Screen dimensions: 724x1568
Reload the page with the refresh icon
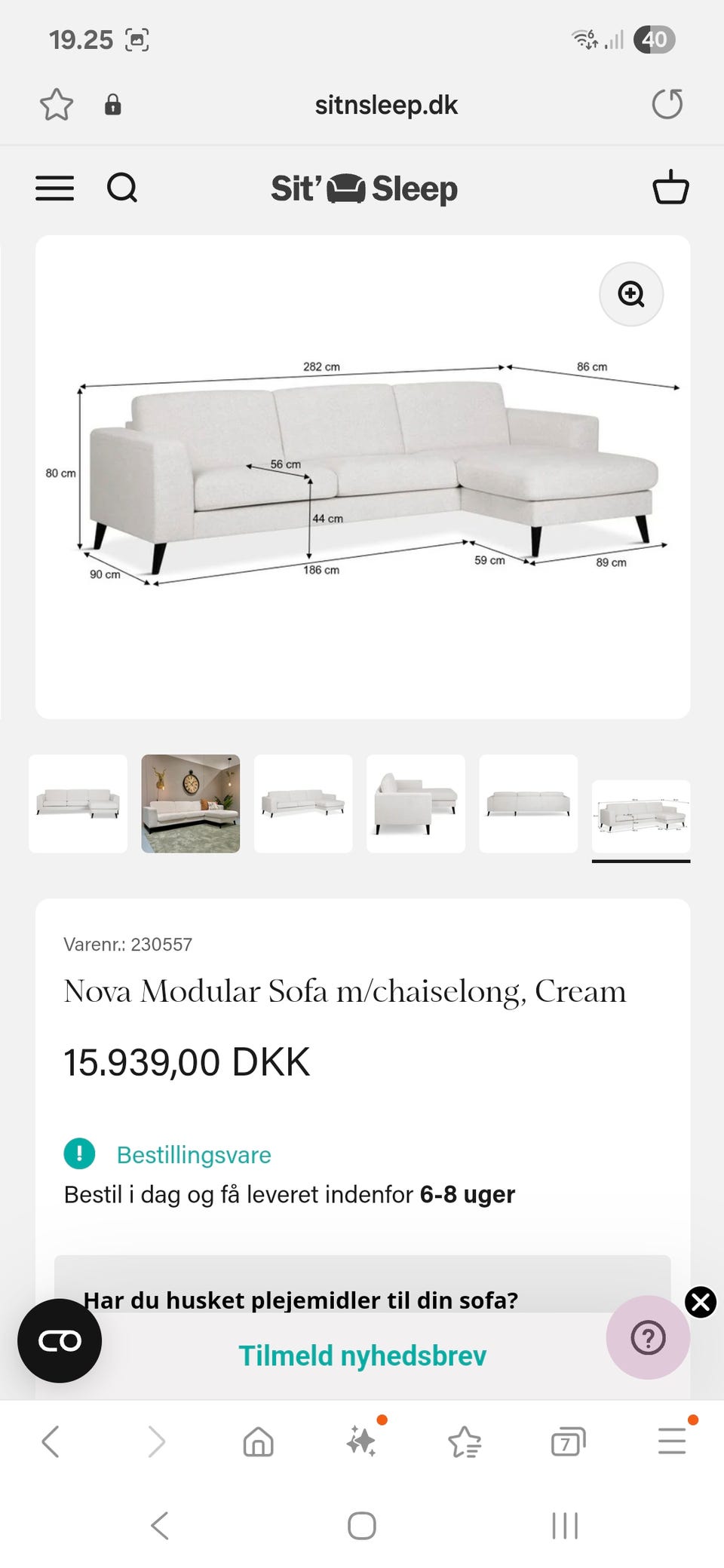[667, 105]
